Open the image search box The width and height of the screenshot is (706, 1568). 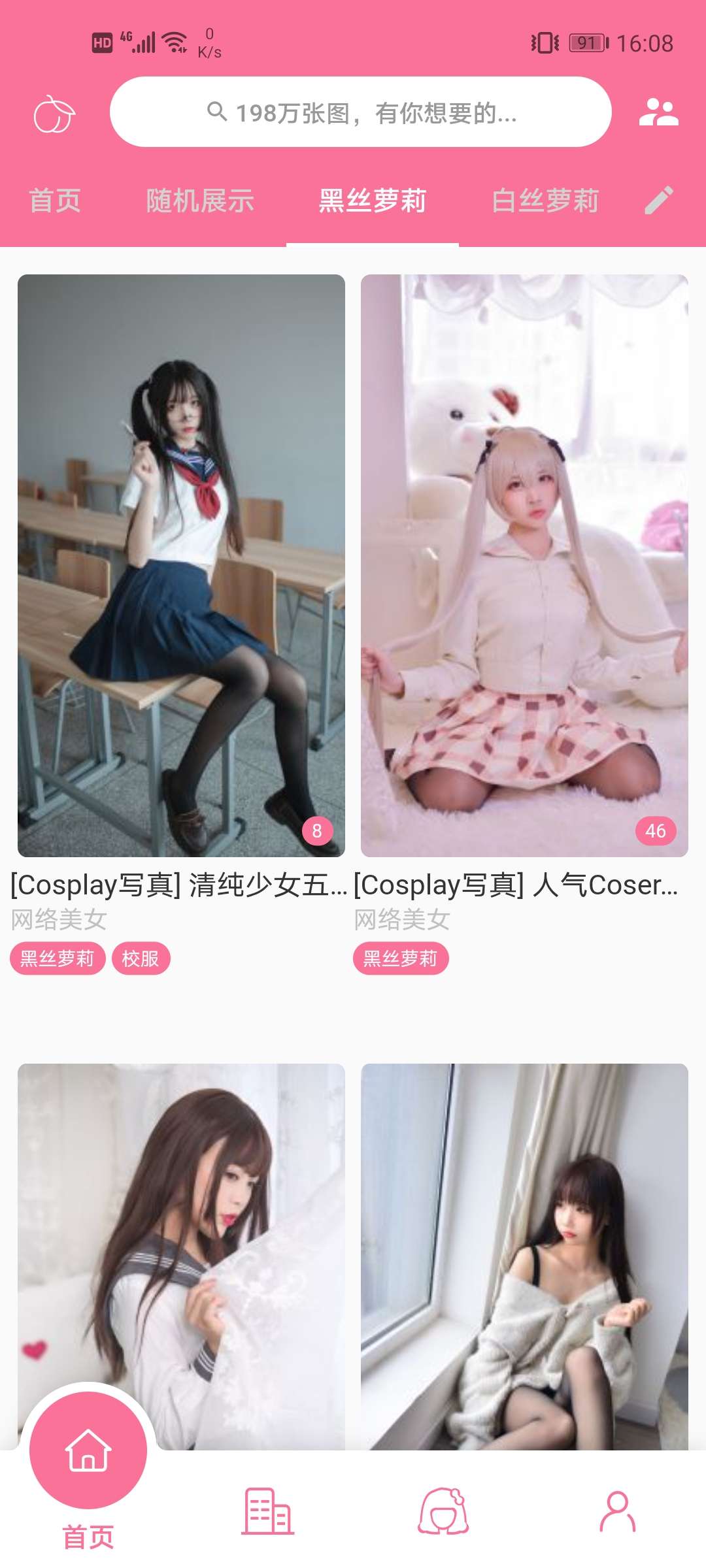point(361,112)
